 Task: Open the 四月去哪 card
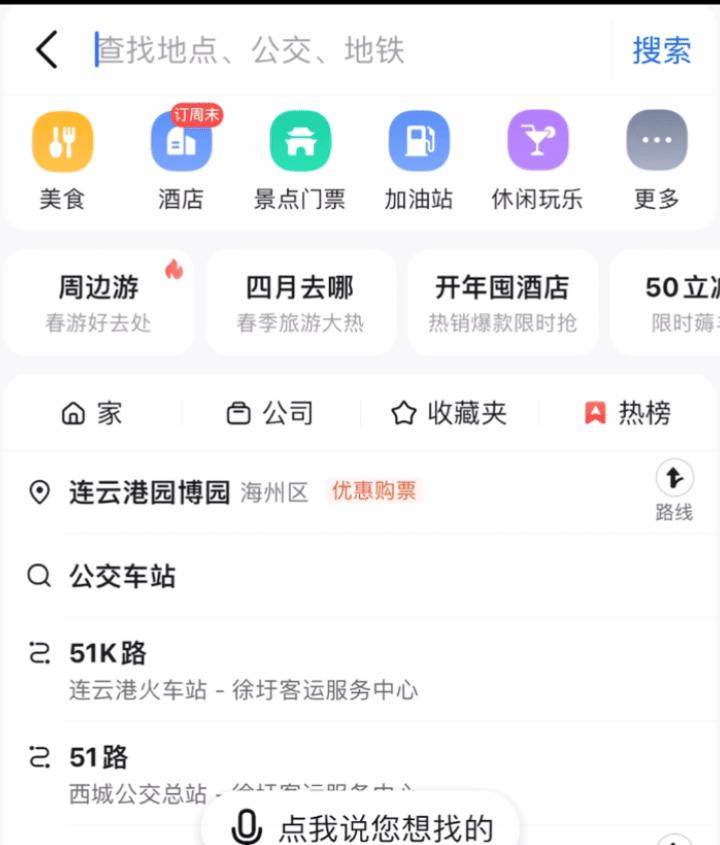tap(300, 302)
